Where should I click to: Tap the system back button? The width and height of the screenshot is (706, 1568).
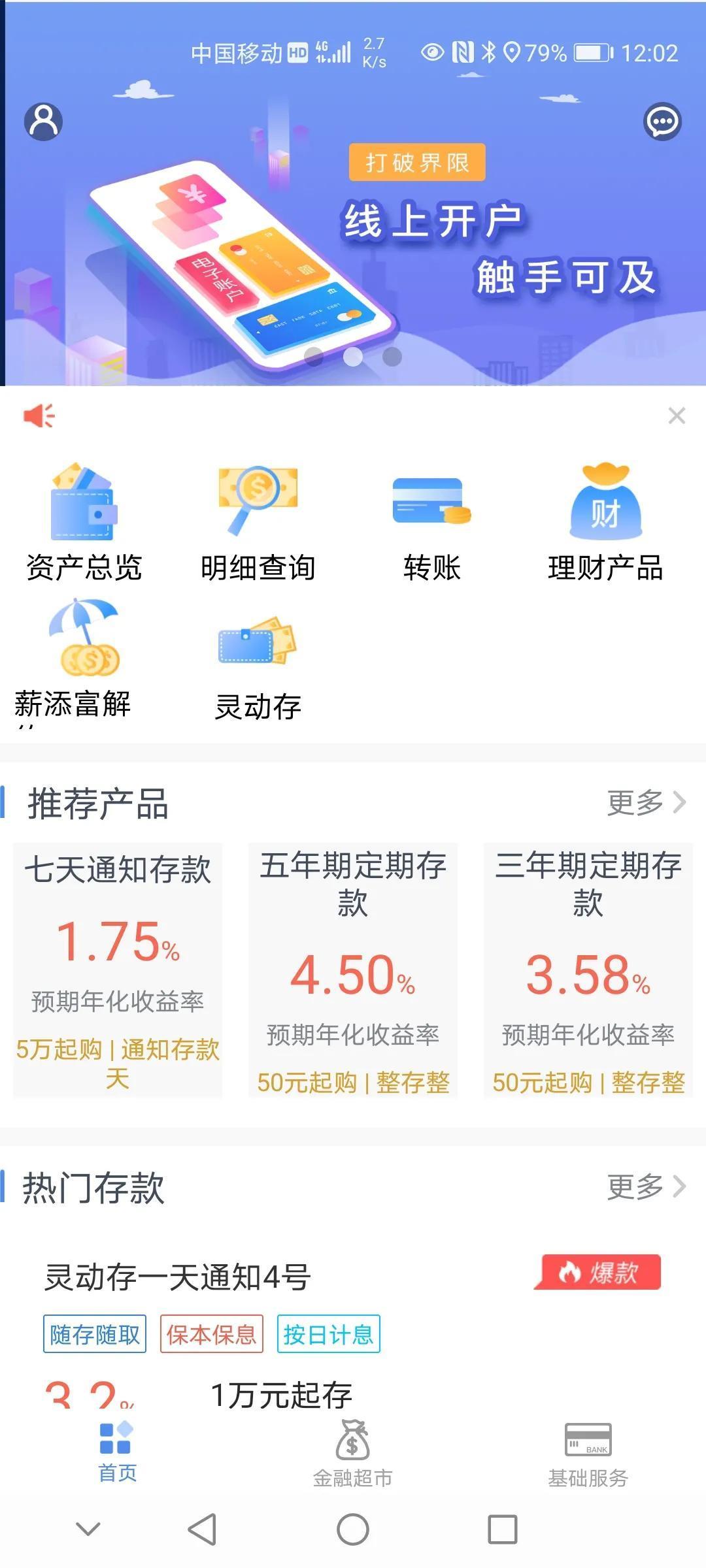202,1529
